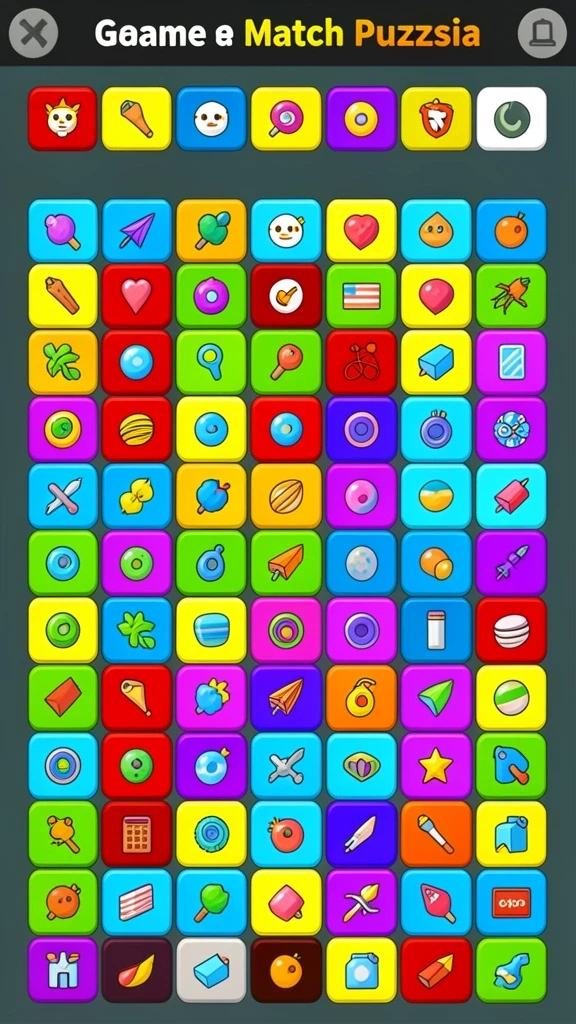576x1024 pixels.
Task: Pick the red pencil tile in bottom row
Action: [x=436, y=970]
